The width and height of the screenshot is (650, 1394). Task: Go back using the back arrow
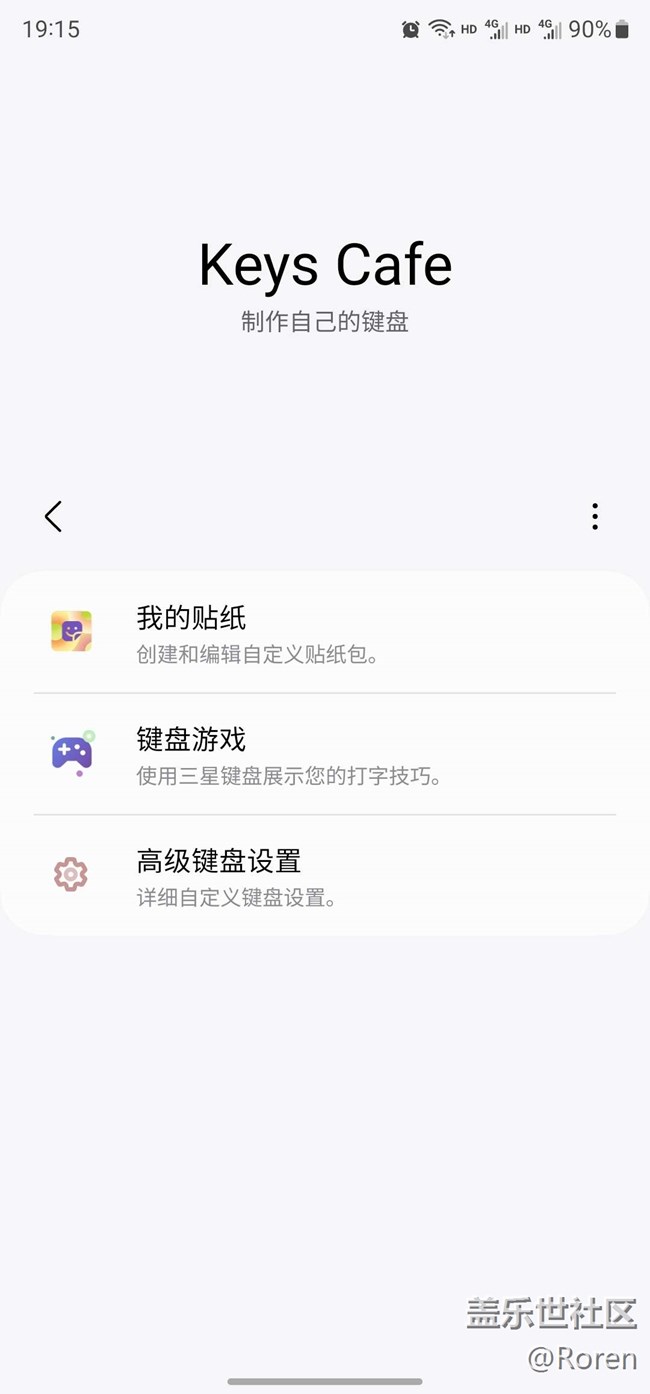pos(53,516)
